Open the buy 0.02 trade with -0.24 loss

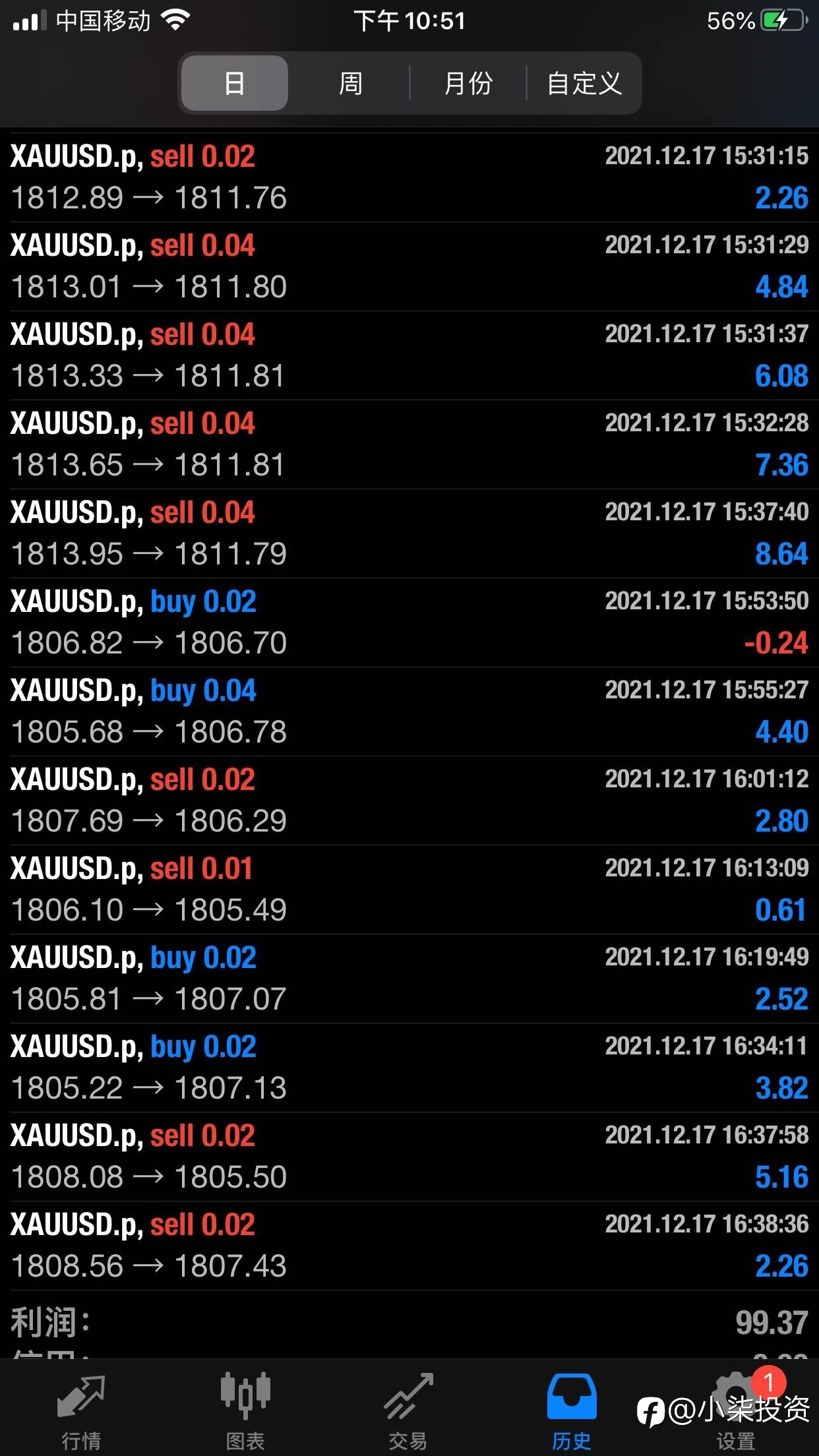[409, 622]
